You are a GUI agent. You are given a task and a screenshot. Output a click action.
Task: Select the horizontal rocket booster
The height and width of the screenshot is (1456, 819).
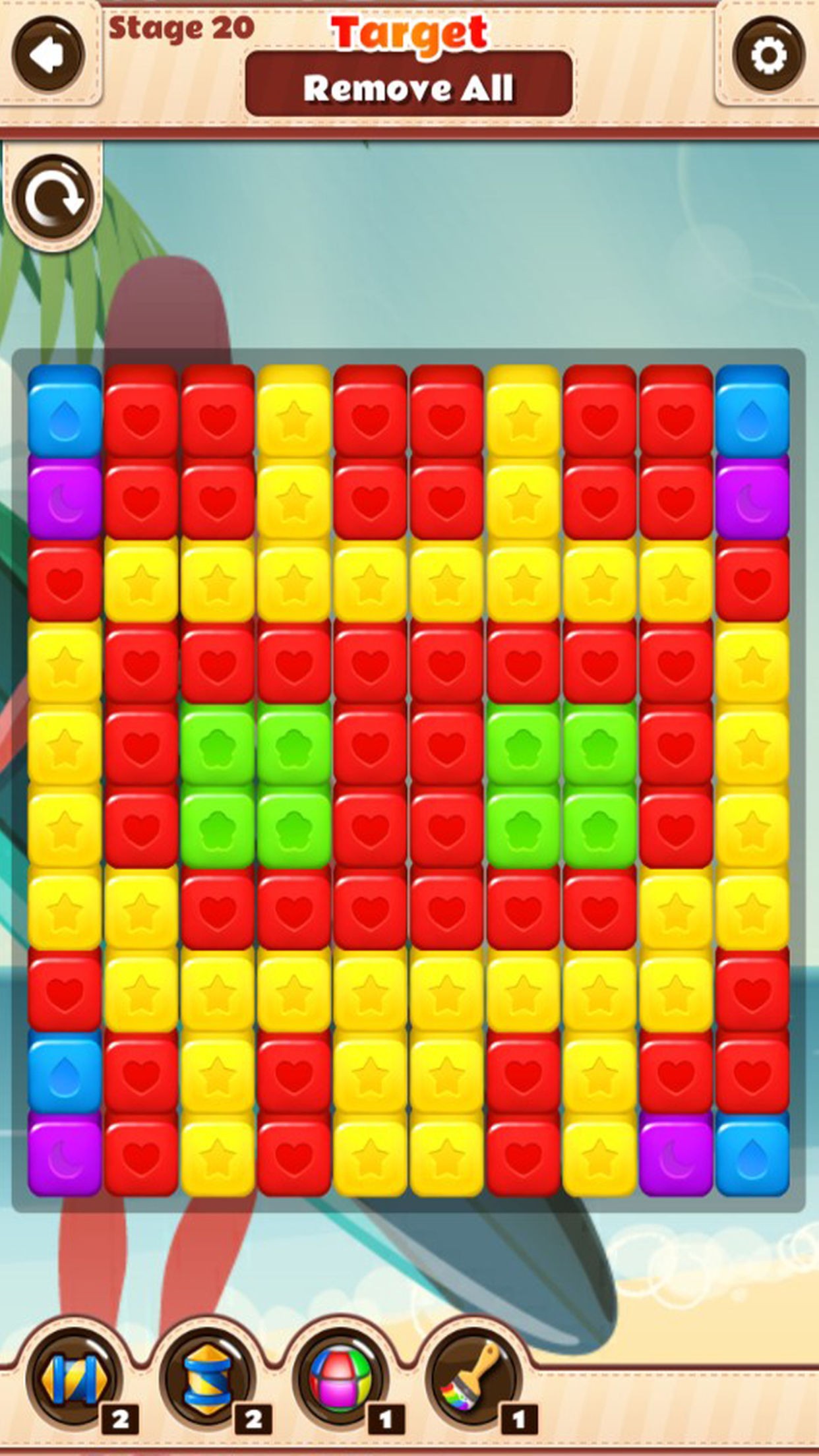[x=74, y=1380]
